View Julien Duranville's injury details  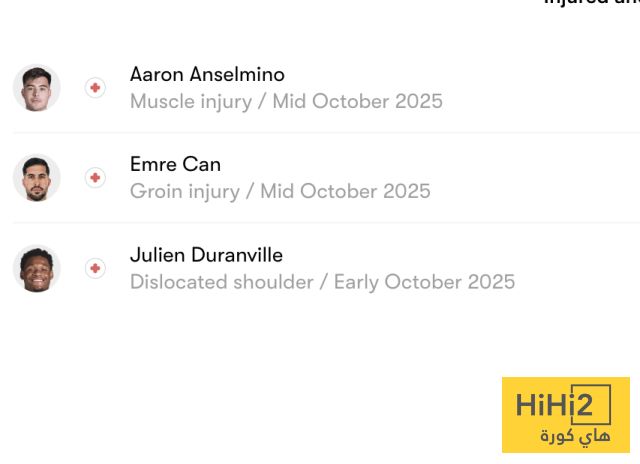[x=322, y=282]
